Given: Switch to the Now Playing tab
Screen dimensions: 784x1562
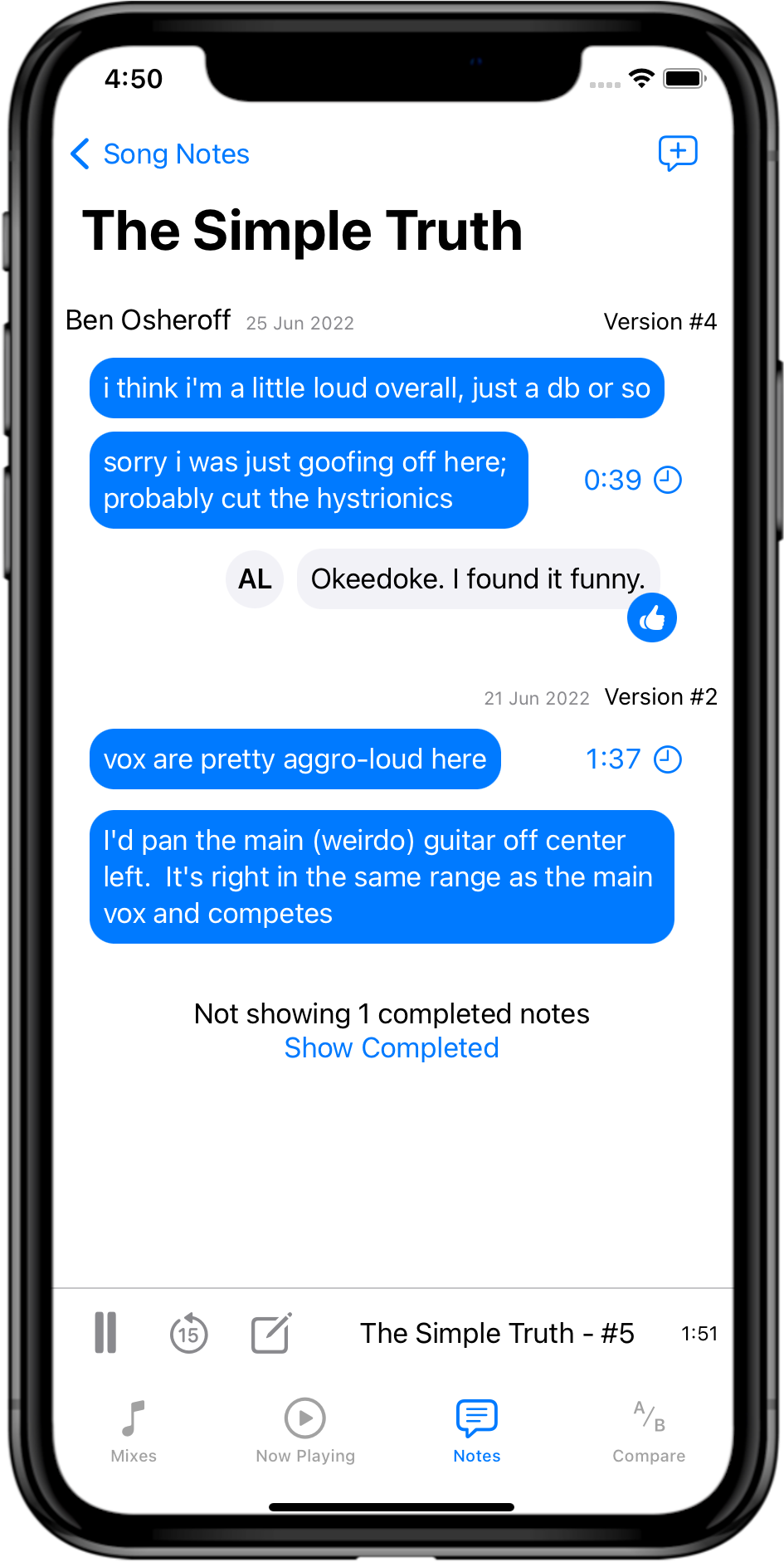Looking at the screenshot, I should [305, 1431].
